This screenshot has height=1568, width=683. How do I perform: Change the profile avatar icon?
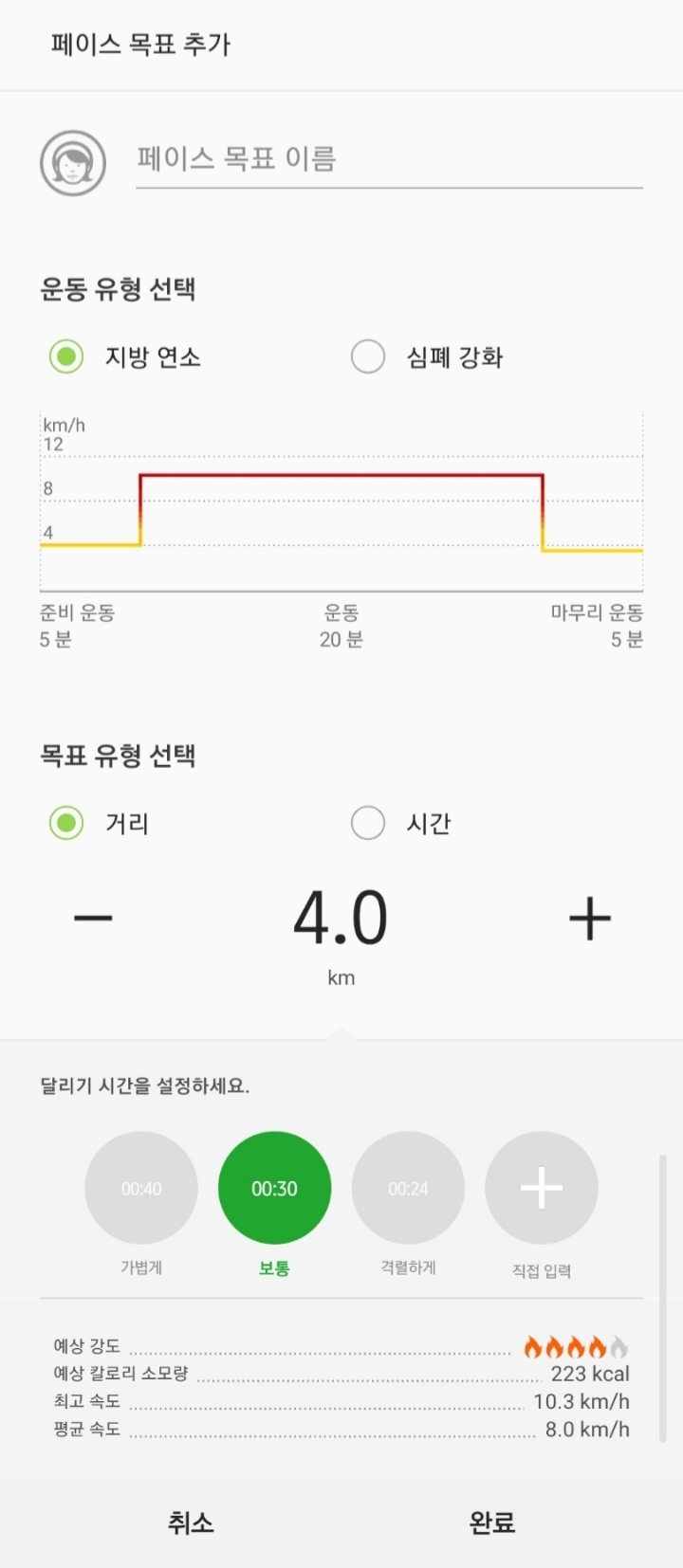coord(73,163)
